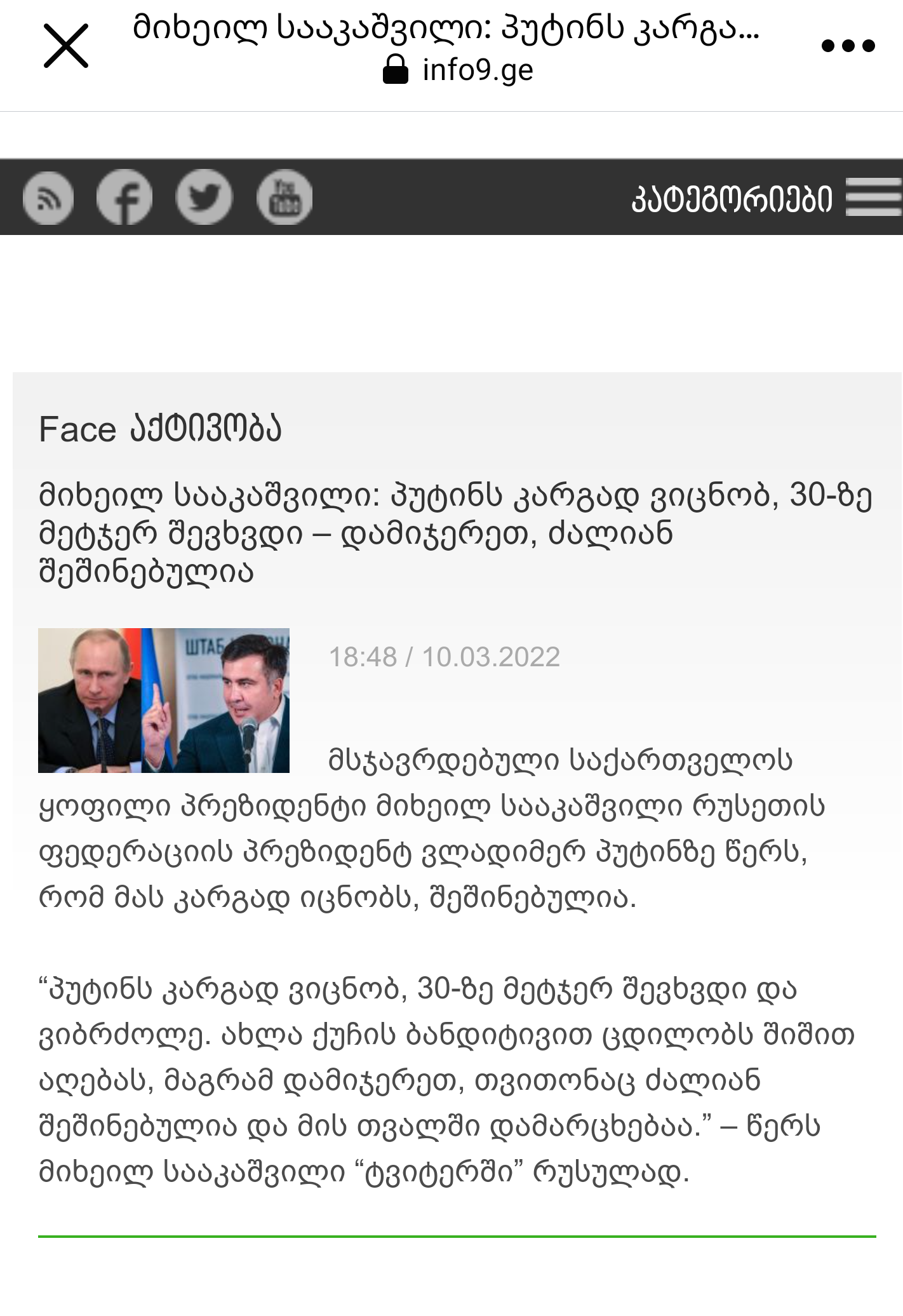Visit the site's Twitter page

tap(204, 198)
